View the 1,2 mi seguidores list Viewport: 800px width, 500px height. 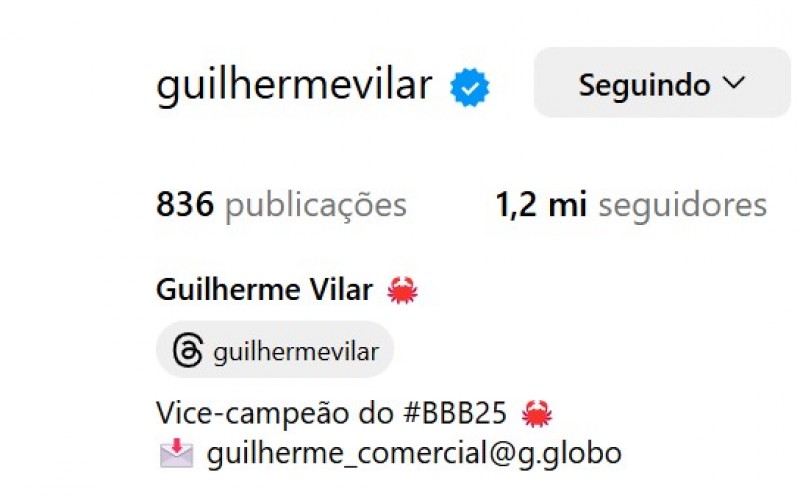pyautogui.click(x=631, y=206)
